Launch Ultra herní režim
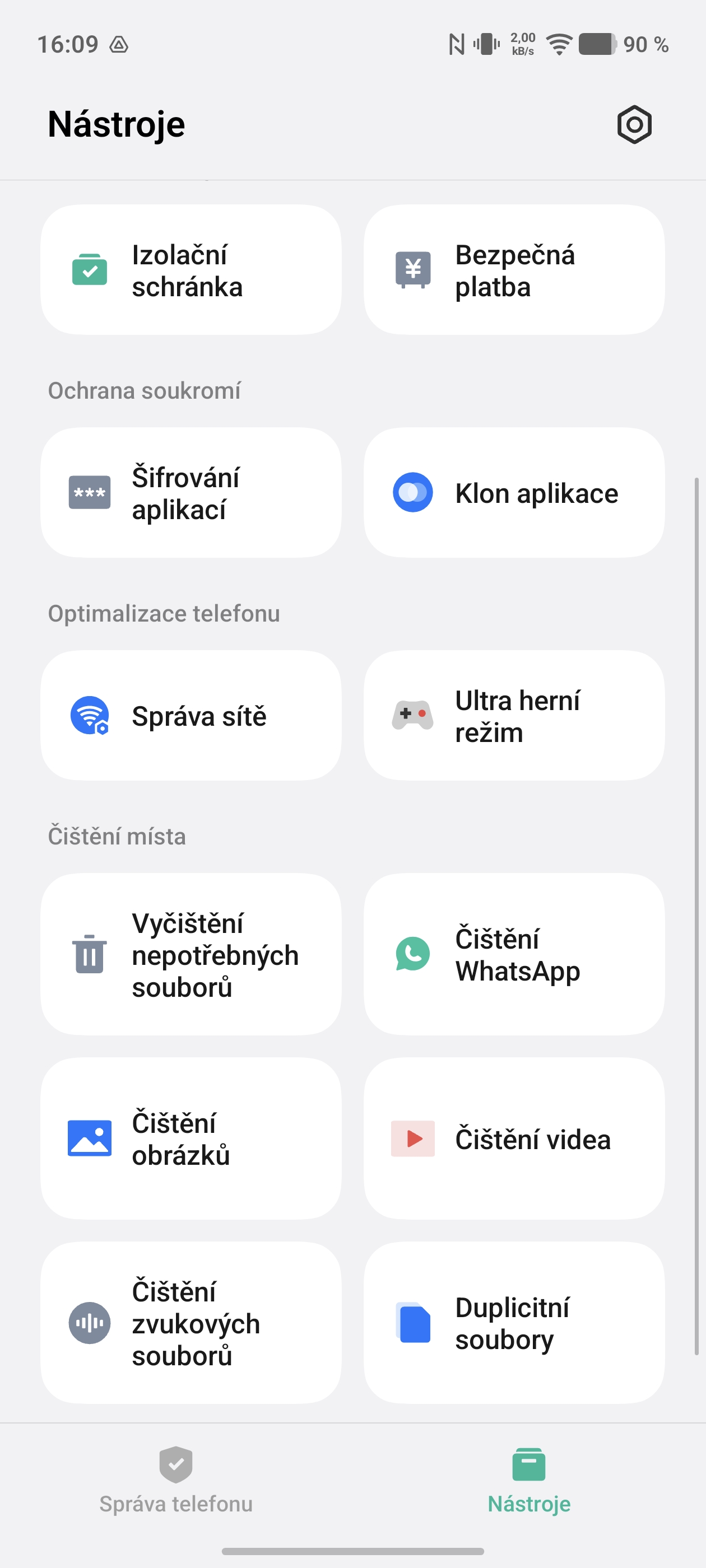The height and width of the screenshot is (1568, 706). [x=513, y=716]
